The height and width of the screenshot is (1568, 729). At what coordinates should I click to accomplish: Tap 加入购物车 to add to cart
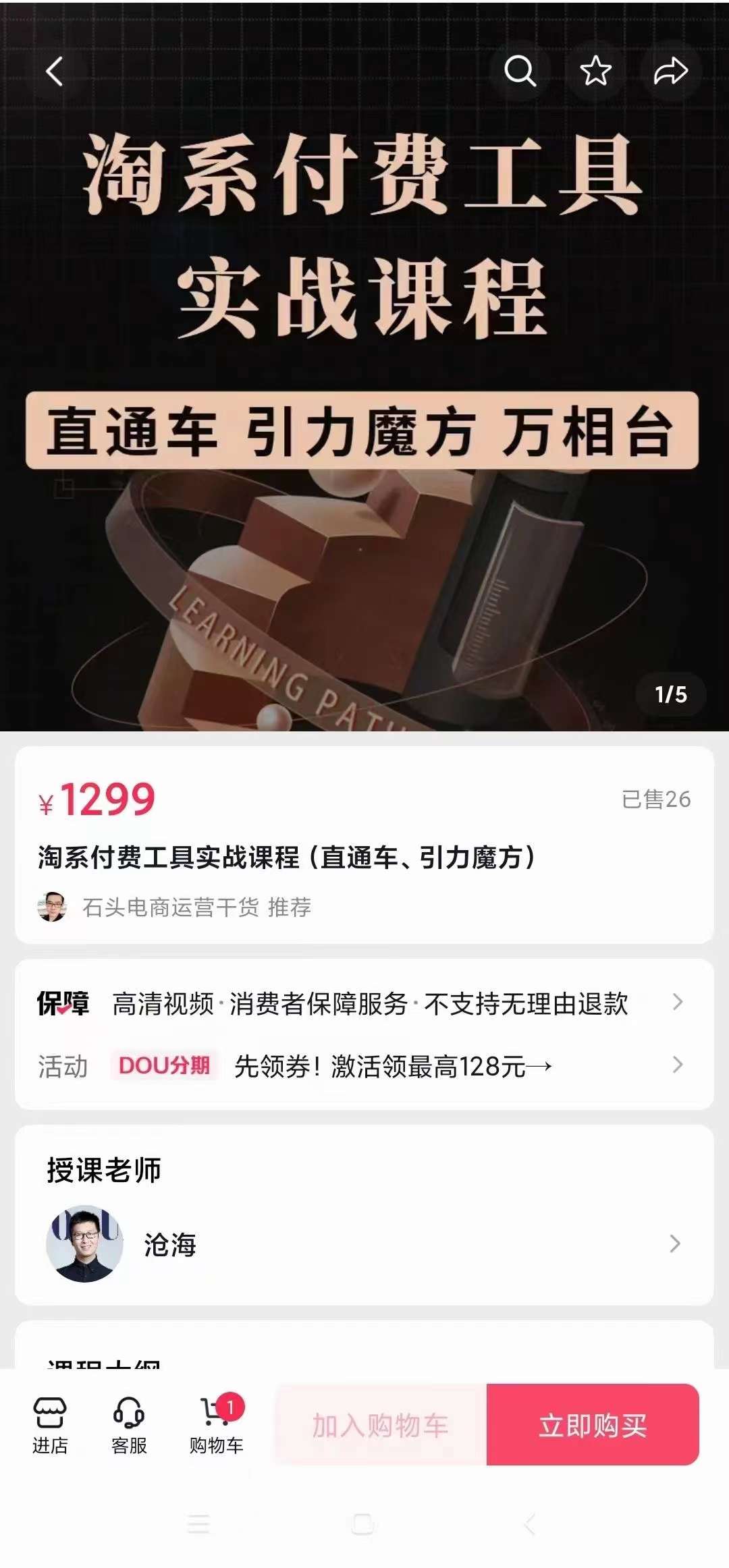tap(381, 1425)
